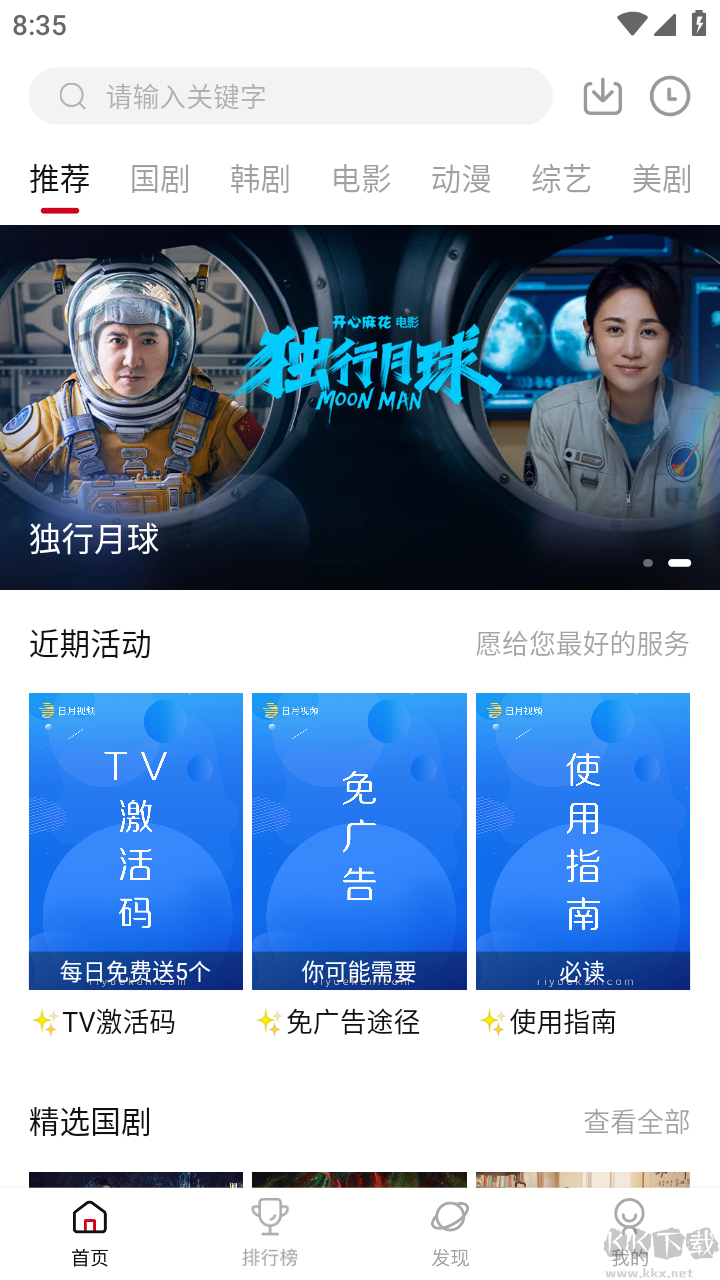The height and width of the screenshot is (1280, 720).
Task: Tap the 请输入关键字 search field
Action: [x=290, y=96]
